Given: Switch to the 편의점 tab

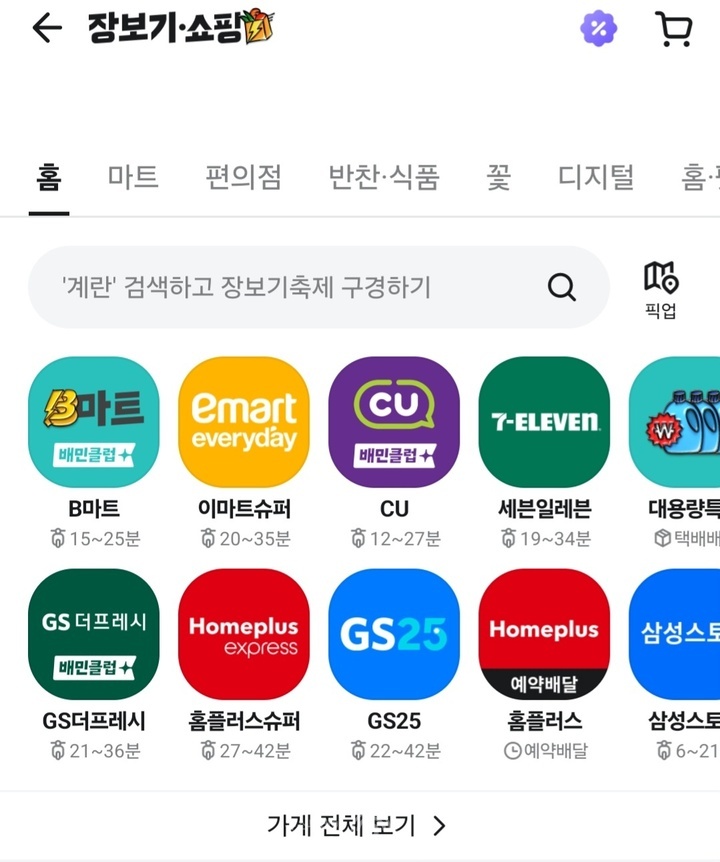Looking at the screenshot, I should click(243, 178).
